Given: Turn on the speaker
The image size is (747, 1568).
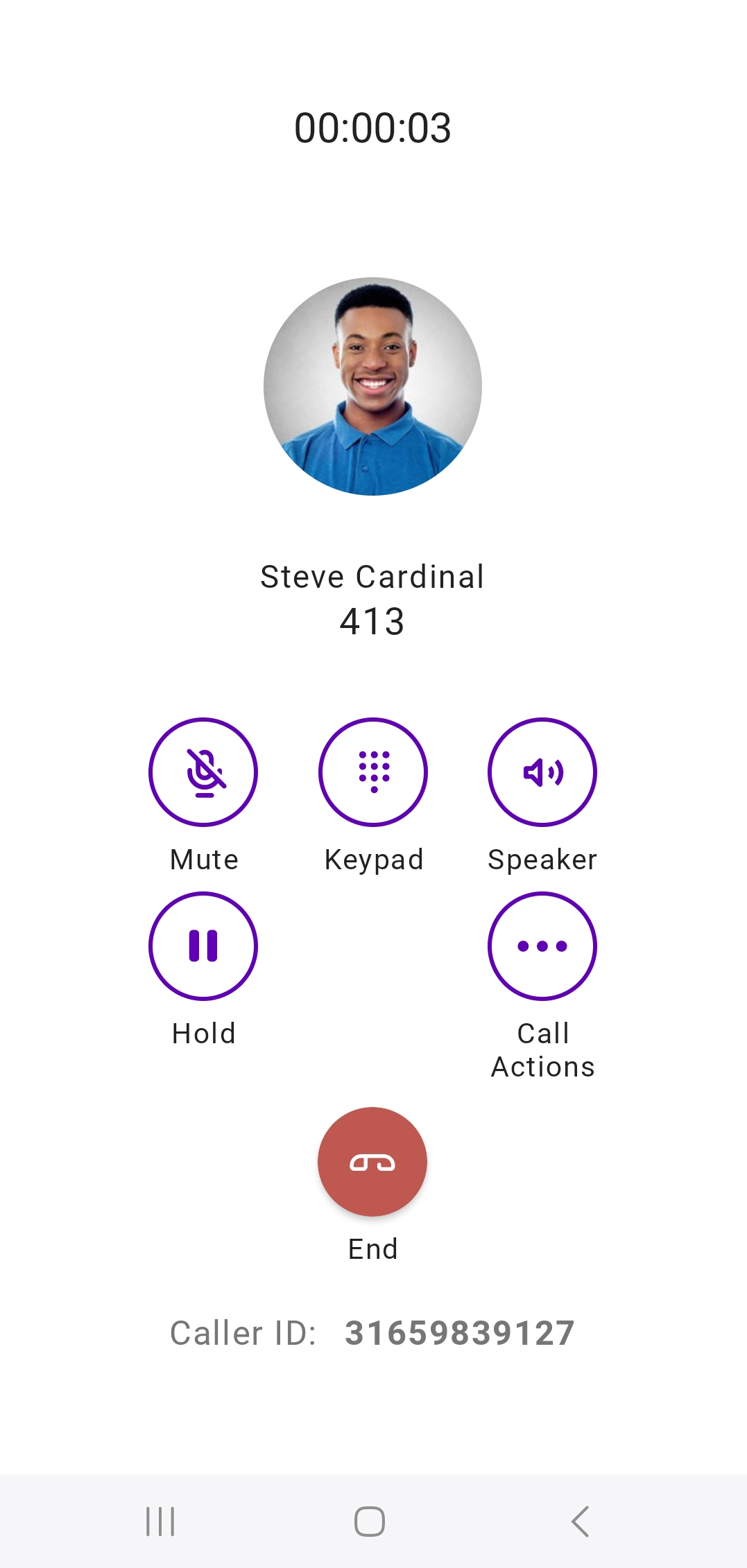Looking at the screenshot, I should tap(542, 772).
